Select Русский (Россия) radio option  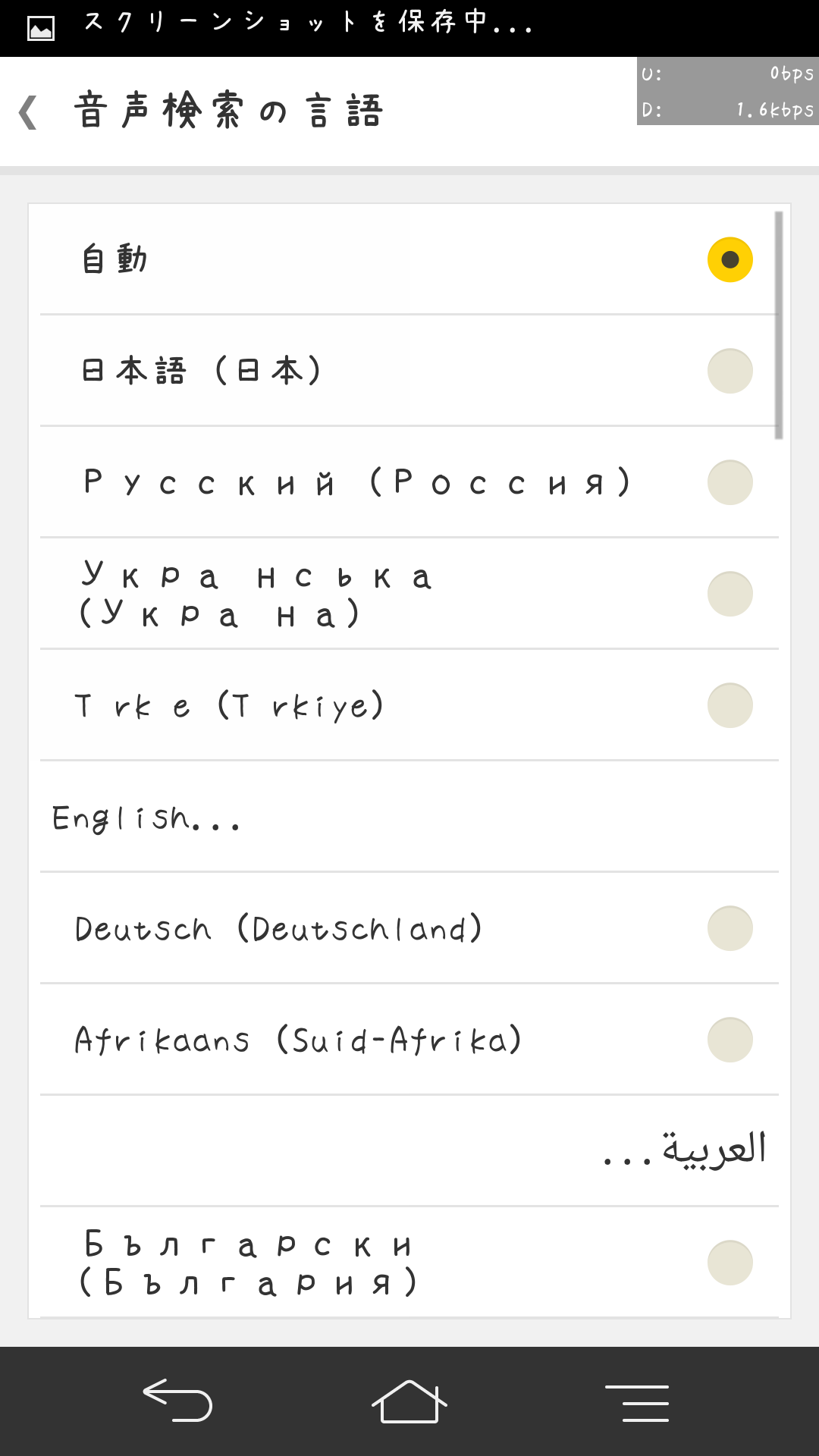click(409, 482)
